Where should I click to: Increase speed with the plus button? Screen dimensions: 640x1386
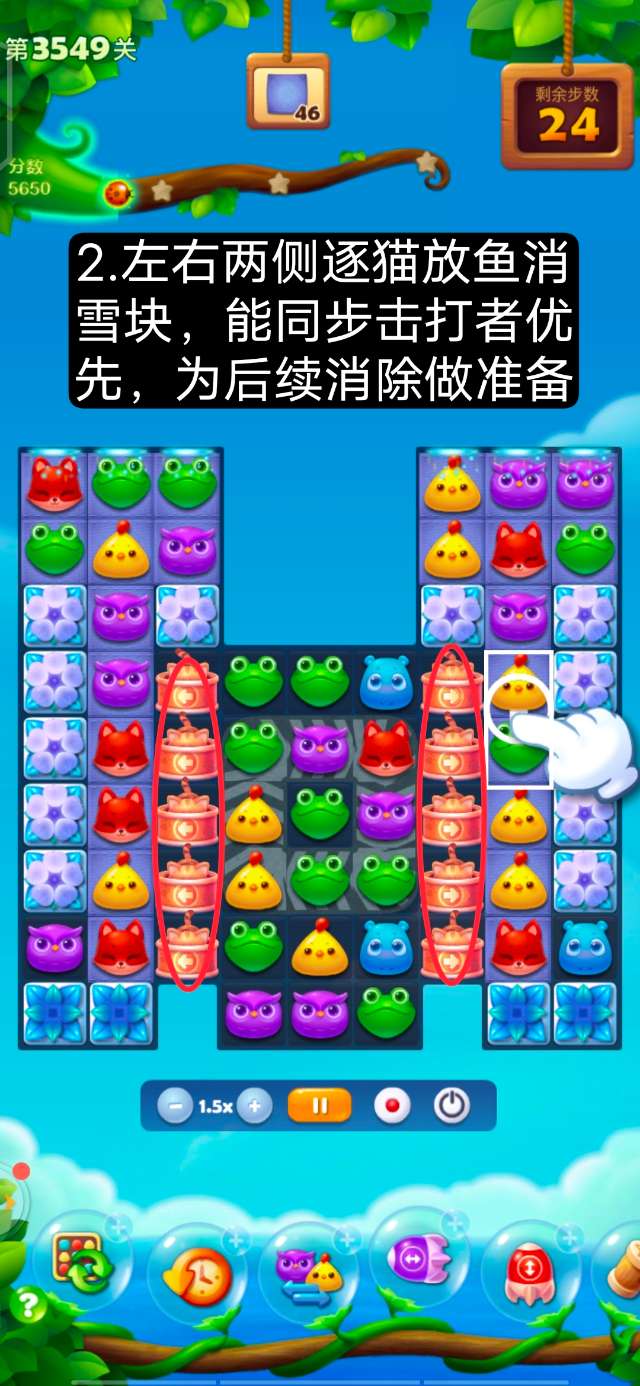pyautogui.click(x=255, y=1106)
